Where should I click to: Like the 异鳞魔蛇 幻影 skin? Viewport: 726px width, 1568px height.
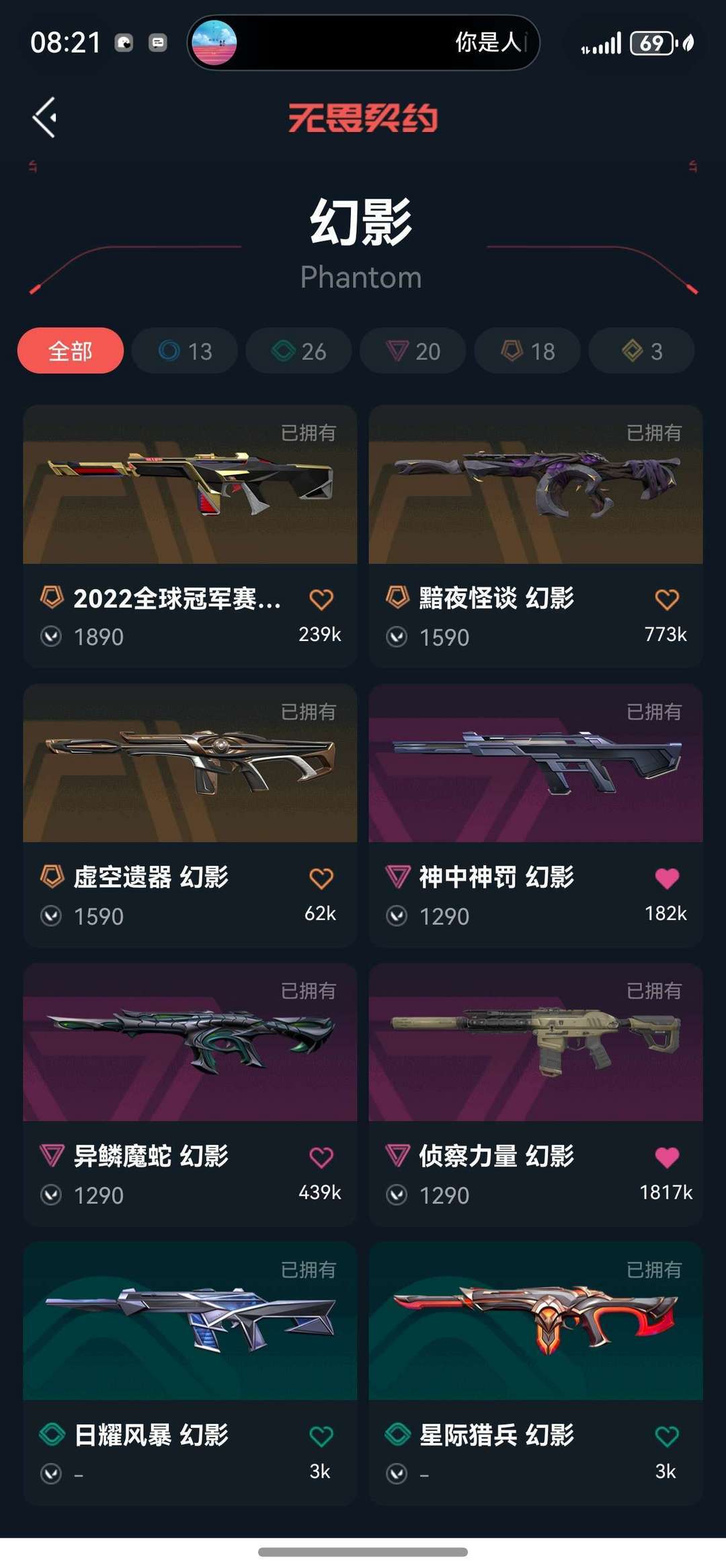321,1157
